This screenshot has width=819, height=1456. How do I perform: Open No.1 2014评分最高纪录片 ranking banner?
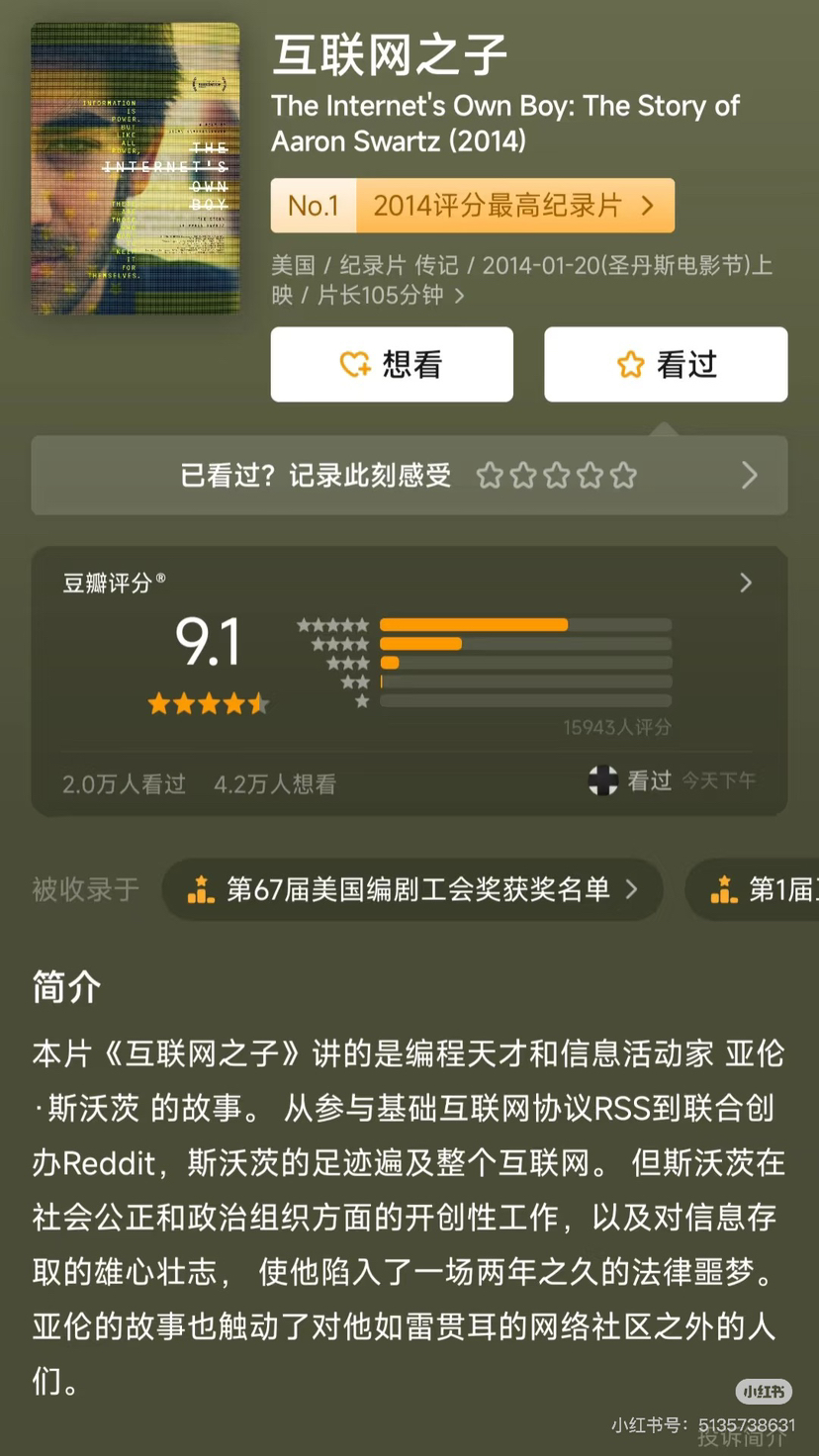tap(473, 206)
